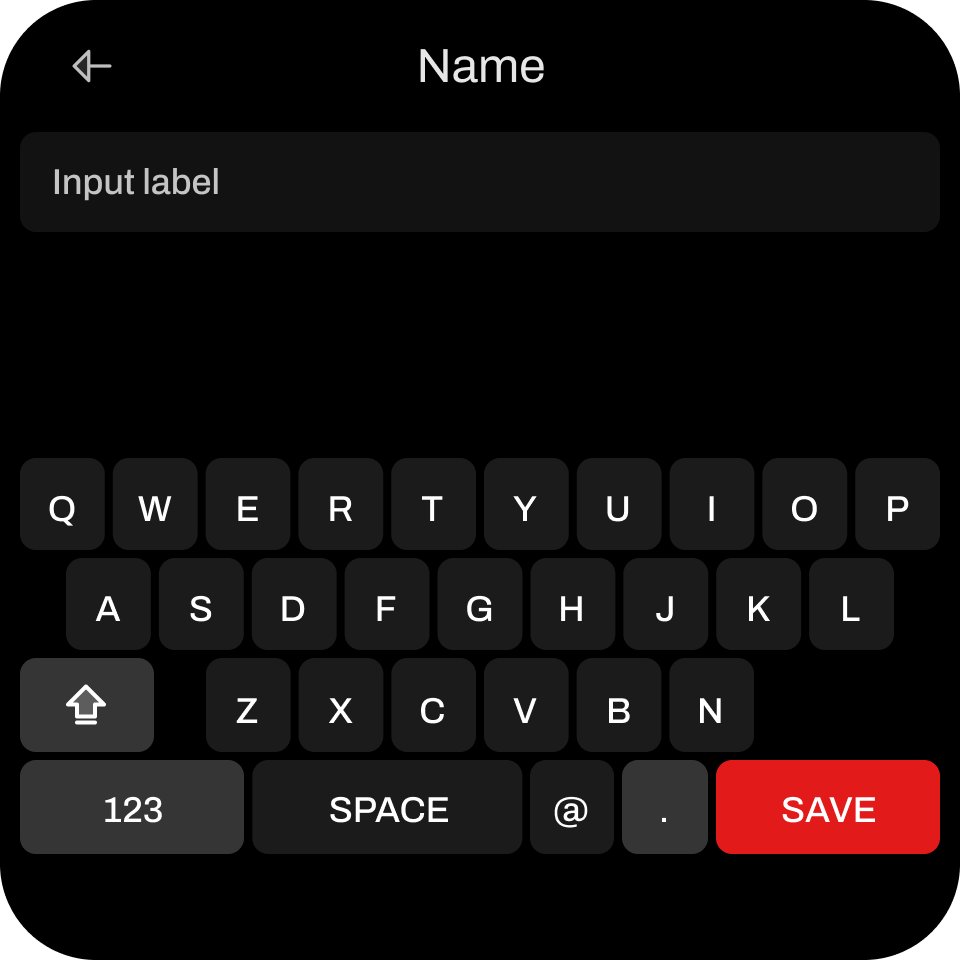This screenshot has width=960, height=960.
Task: Type the letter Q
Action: point(62,505)
